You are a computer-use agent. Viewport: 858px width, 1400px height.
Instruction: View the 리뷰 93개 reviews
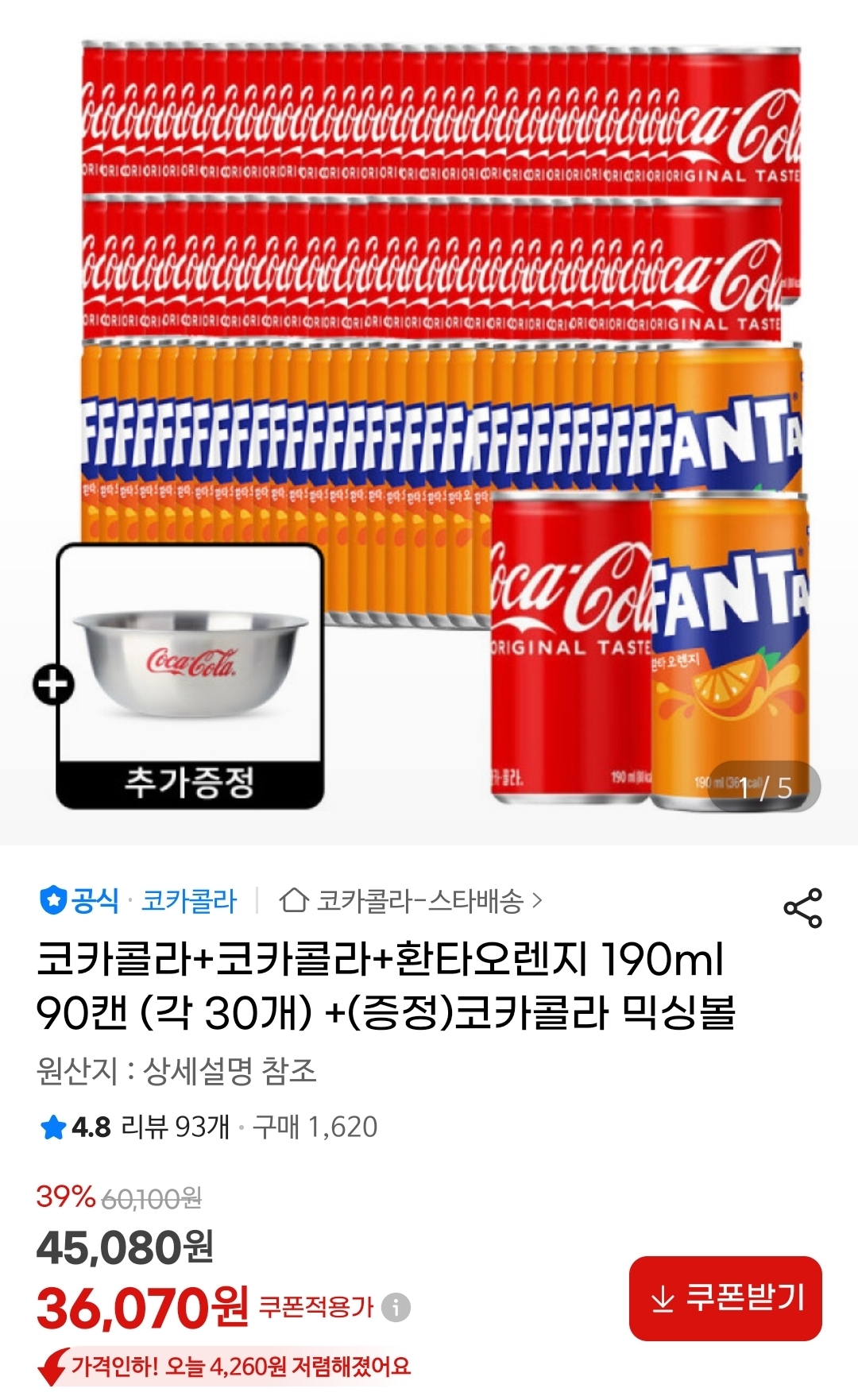tap(175, 1127)
